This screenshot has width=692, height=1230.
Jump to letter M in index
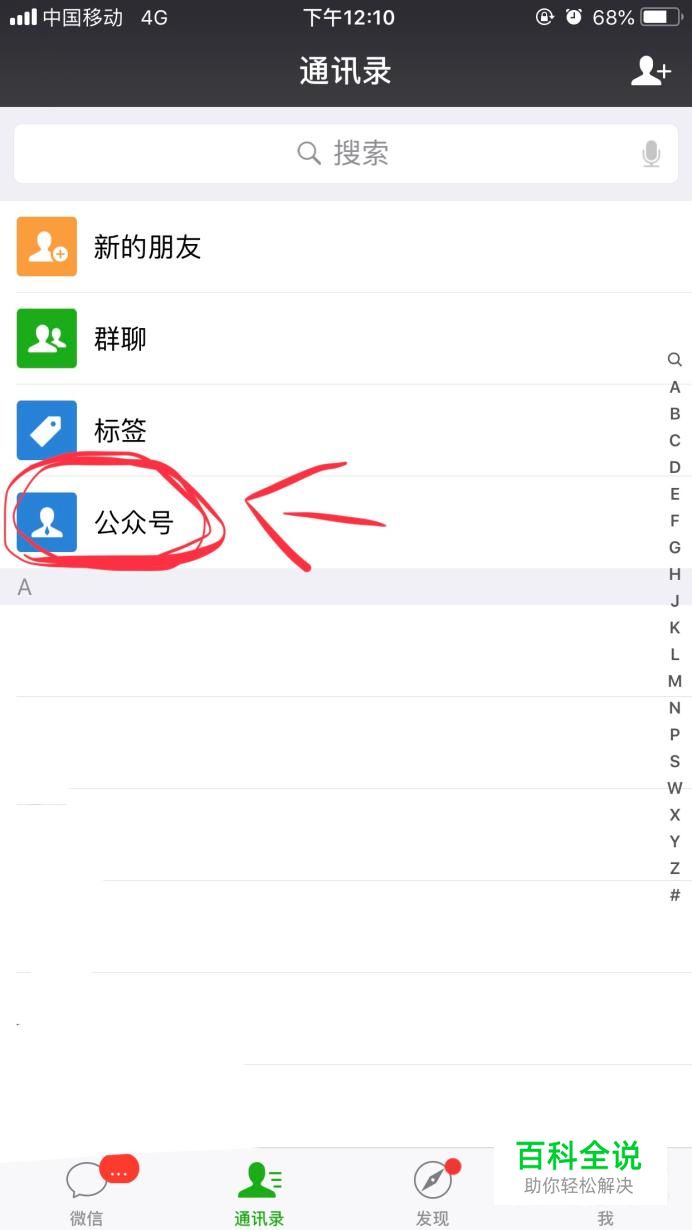point(675,681)
